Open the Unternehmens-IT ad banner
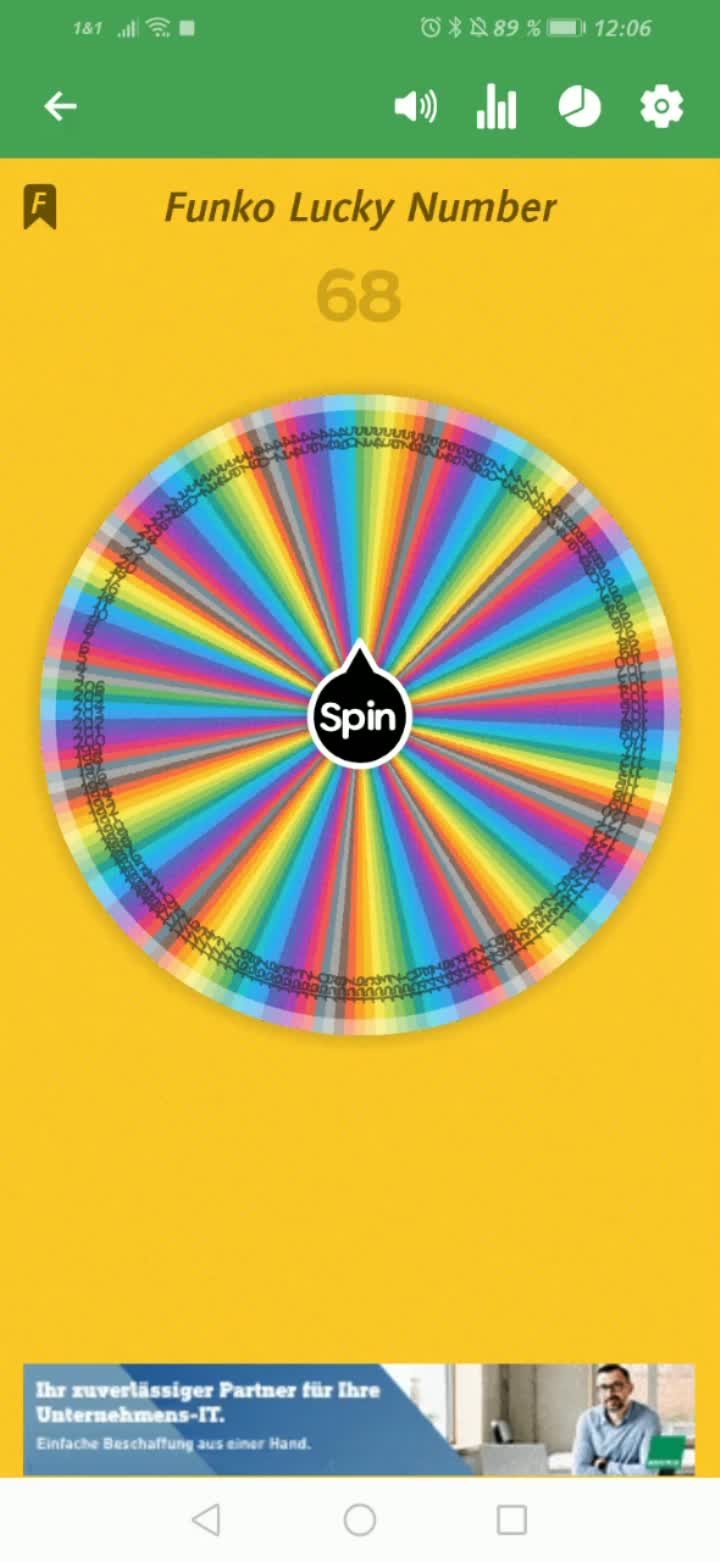The image size is (720, 1562). [x=358, y=1418]
